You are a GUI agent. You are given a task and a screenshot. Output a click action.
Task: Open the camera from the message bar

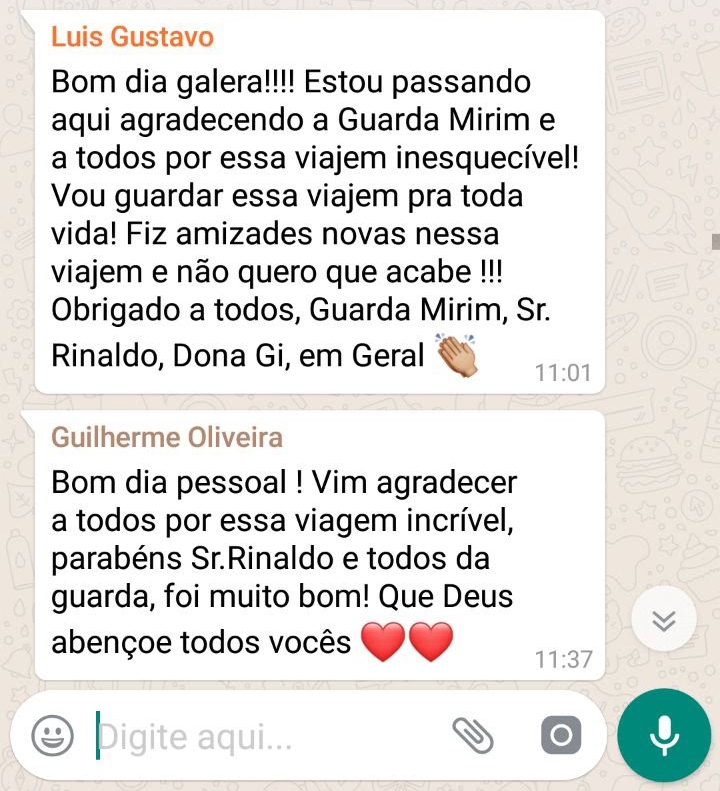pos(561,737)
